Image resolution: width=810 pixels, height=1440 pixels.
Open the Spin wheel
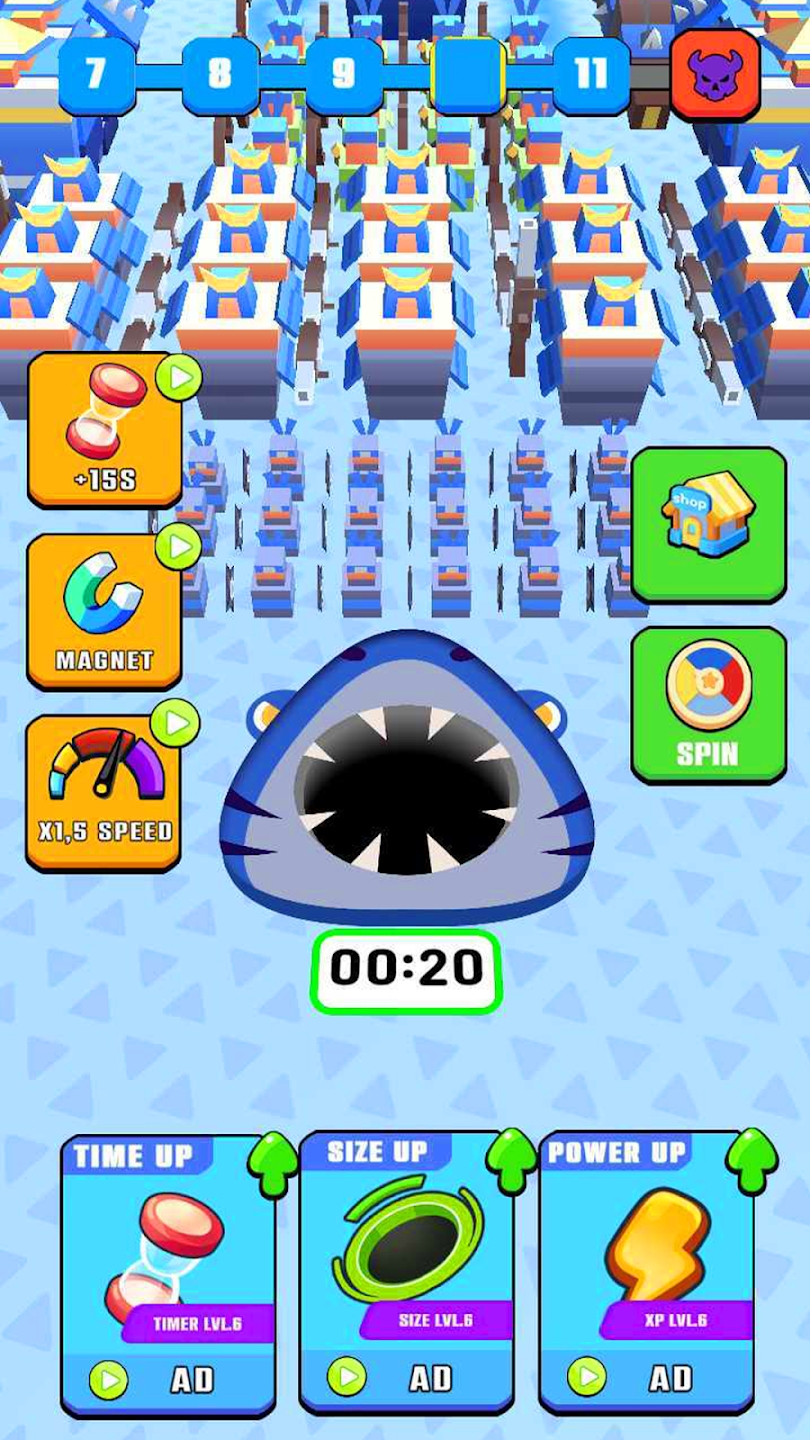pos(708,704)
